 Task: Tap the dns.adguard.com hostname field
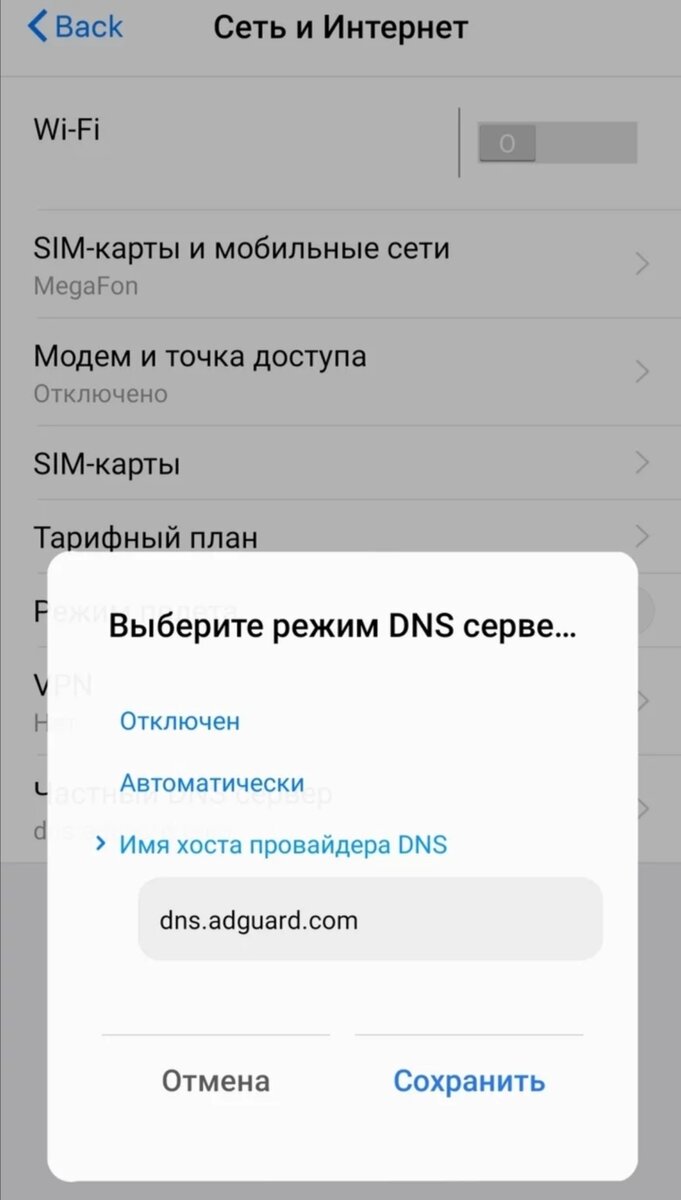pos(370,919)
